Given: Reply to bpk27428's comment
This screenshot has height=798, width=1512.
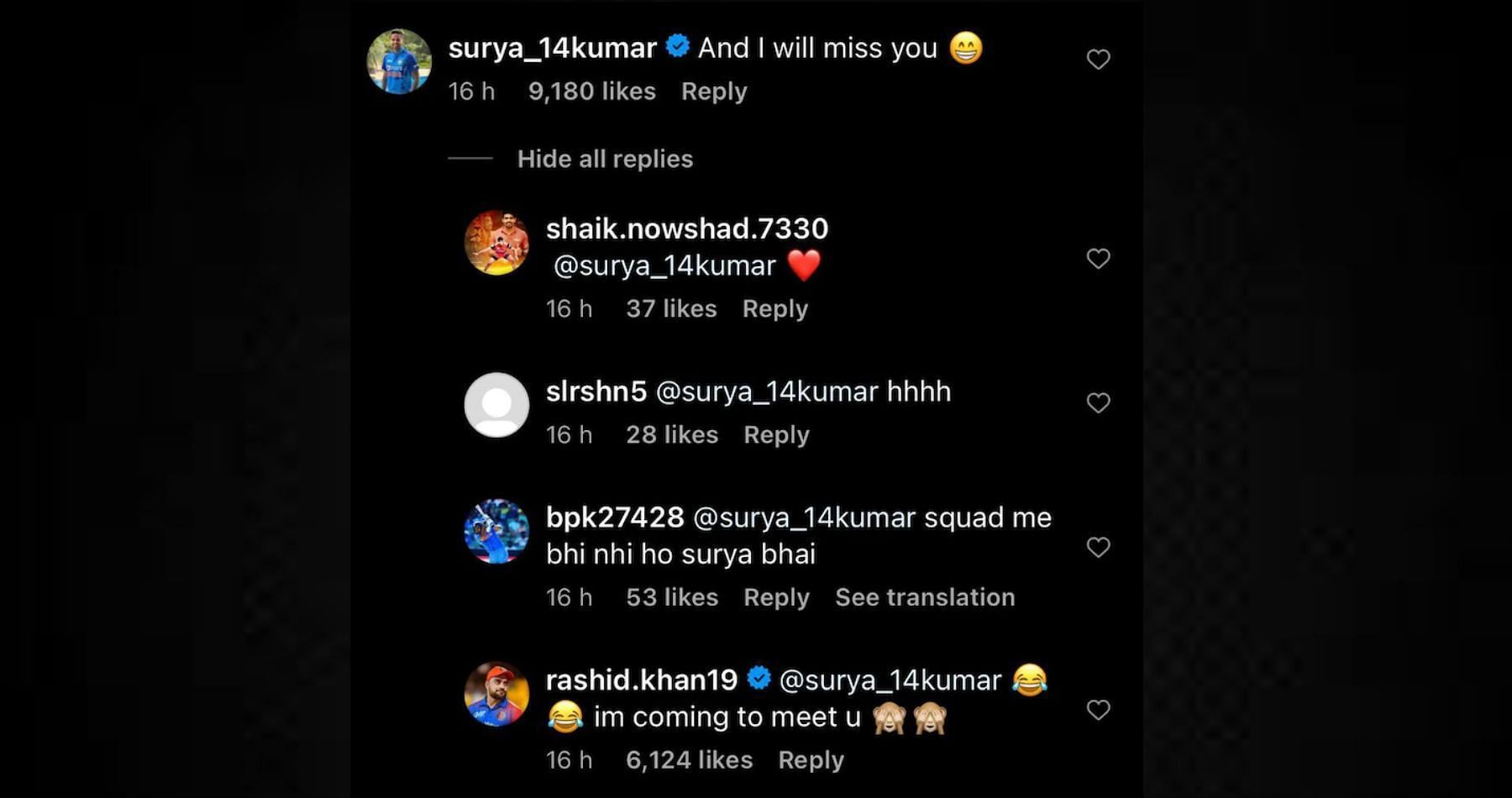Looking at the screenshot, I should [775, 597].
